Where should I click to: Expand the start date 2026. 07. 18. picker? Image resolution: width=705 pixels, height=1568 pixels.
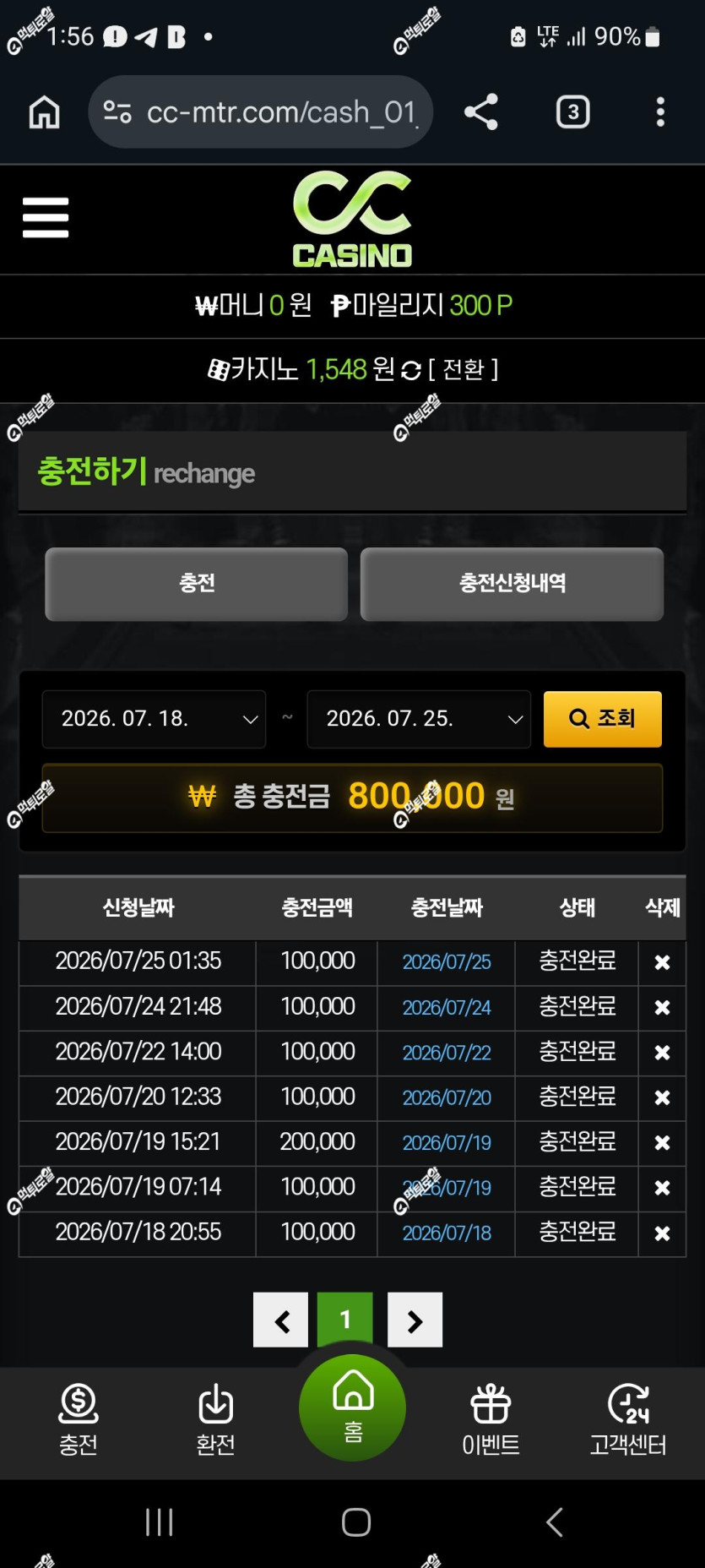[x=155, y=719]
